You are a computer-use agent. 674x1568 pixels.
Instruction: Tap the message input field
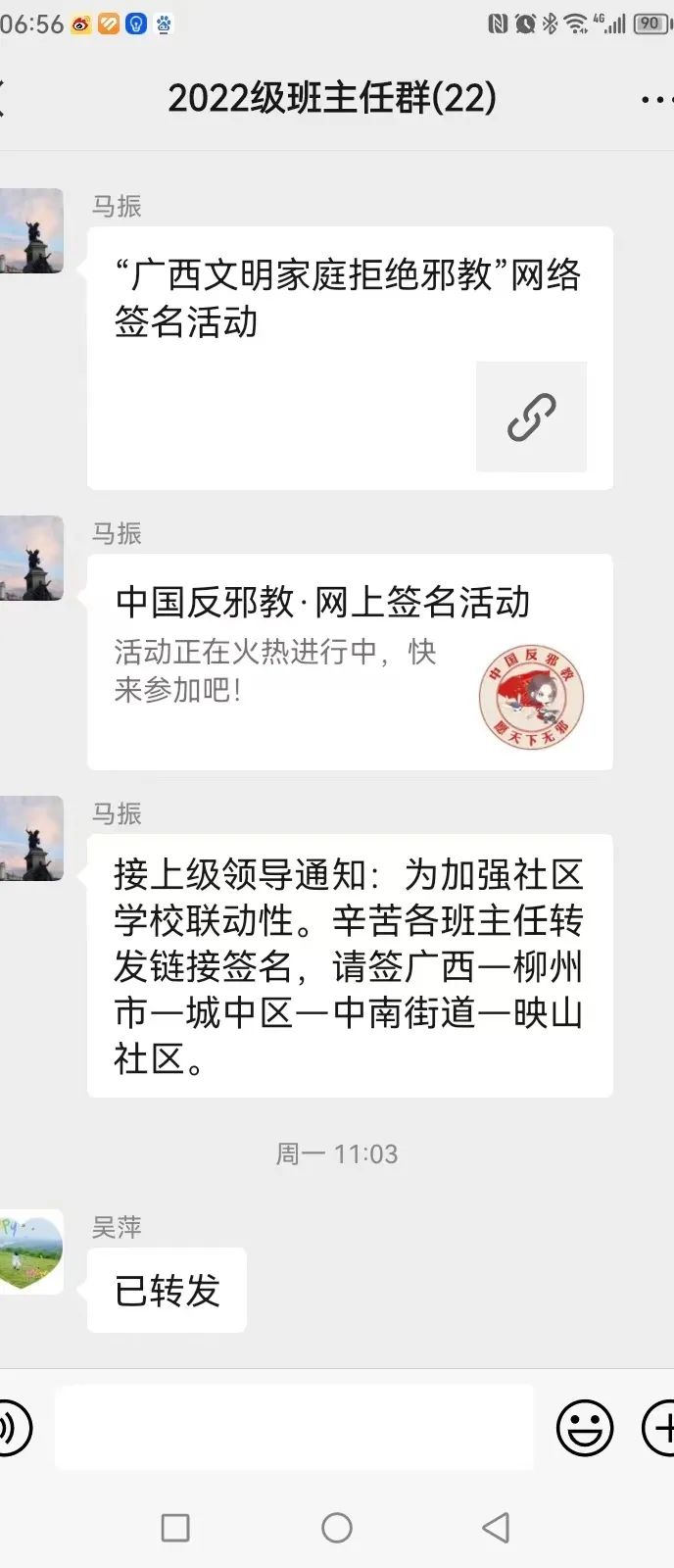[x=294, y=1427]
